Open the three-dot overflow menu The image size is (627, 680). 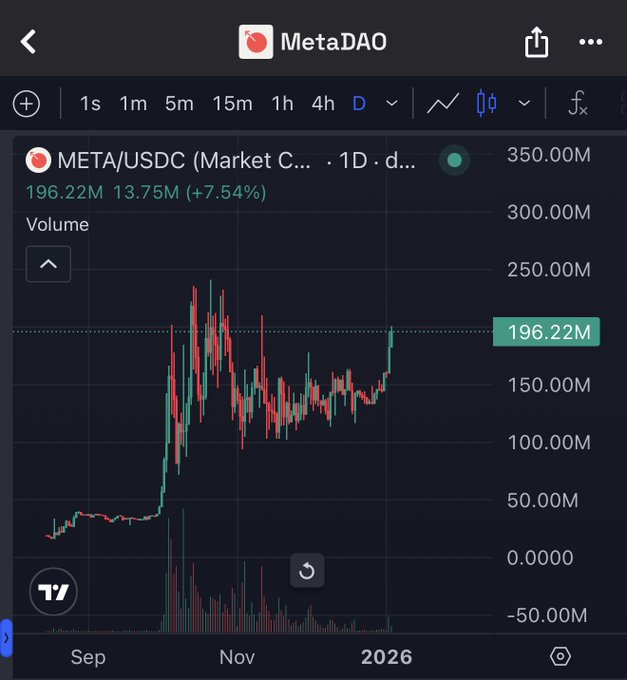(591, 42)
